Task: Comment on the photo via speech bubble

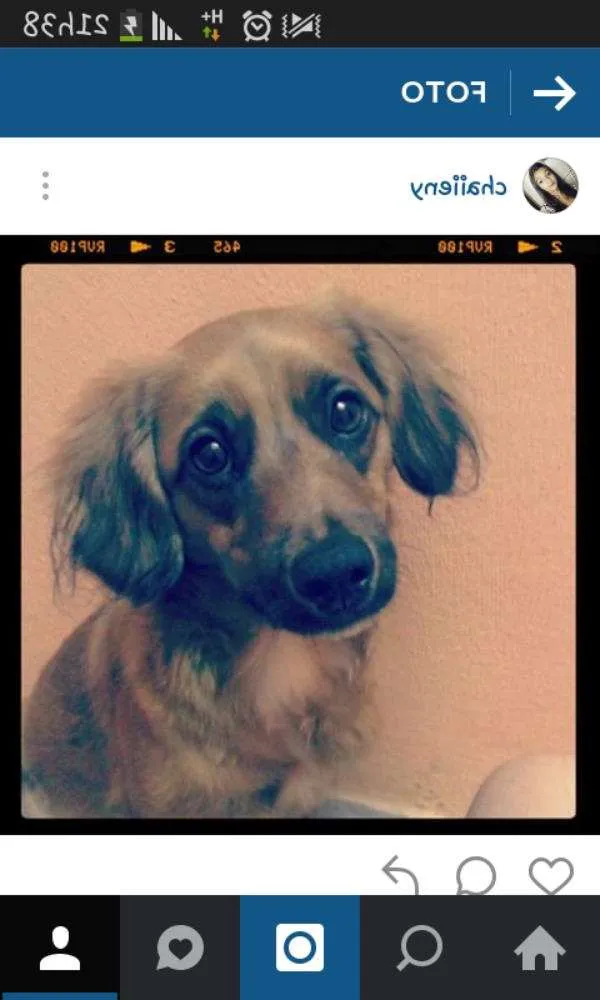Action: (476, 877)
